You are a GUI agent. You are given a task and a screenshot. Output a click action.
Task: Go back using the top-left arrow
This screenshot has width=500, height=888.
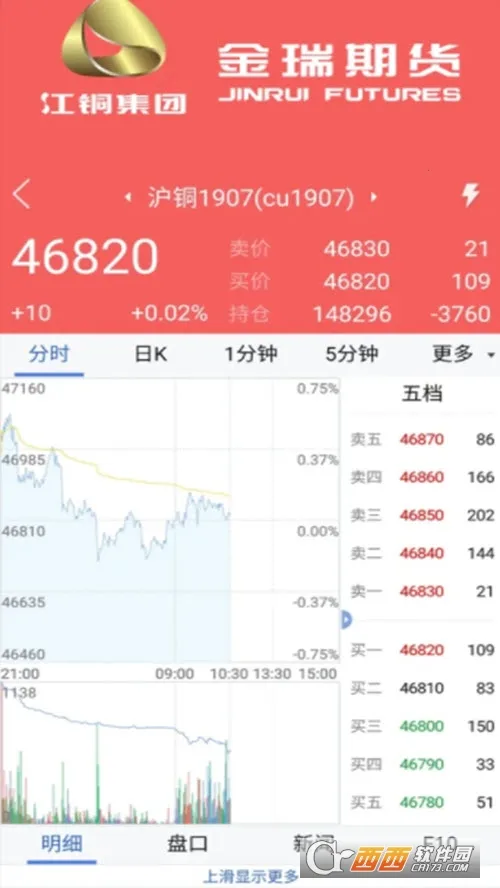pyautogui.click(x=22, y=196)
